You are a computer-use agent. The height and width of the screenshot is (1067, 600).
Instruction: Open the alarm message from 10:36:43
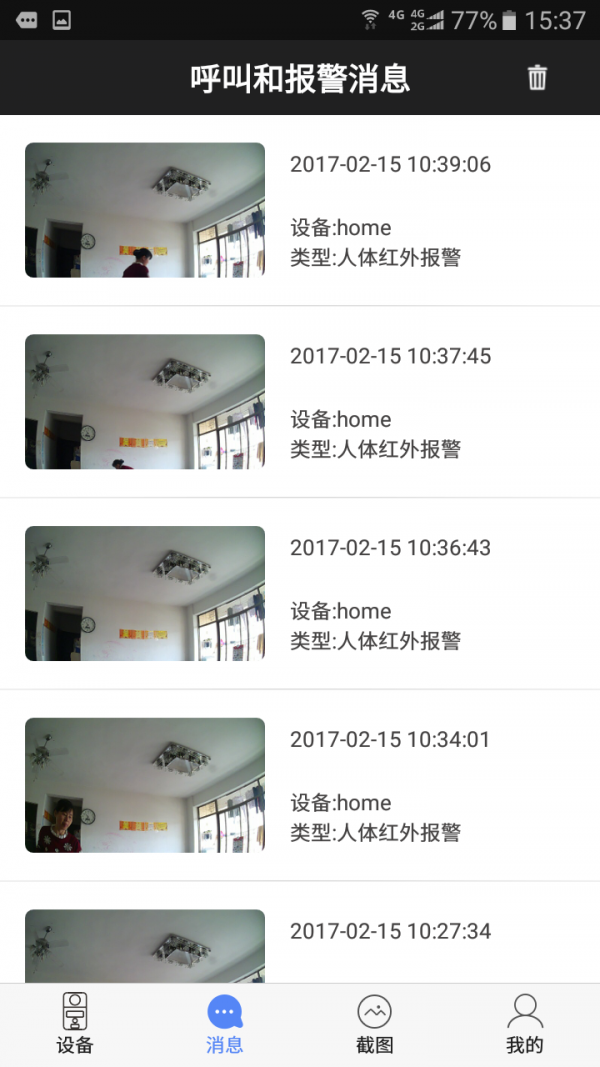(300, 594)
